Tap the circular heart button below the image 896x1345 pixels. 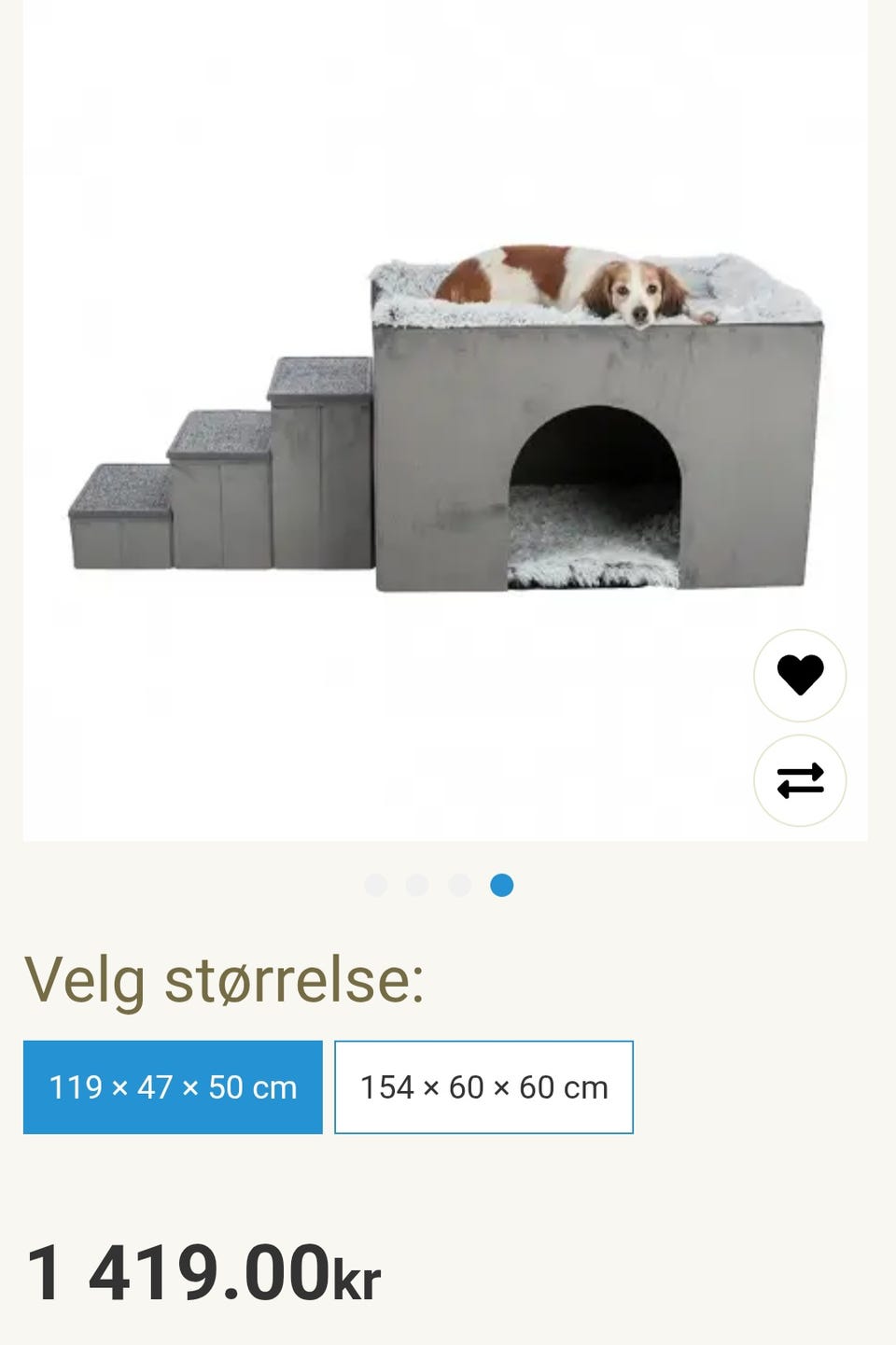click(x=801, y=675)
